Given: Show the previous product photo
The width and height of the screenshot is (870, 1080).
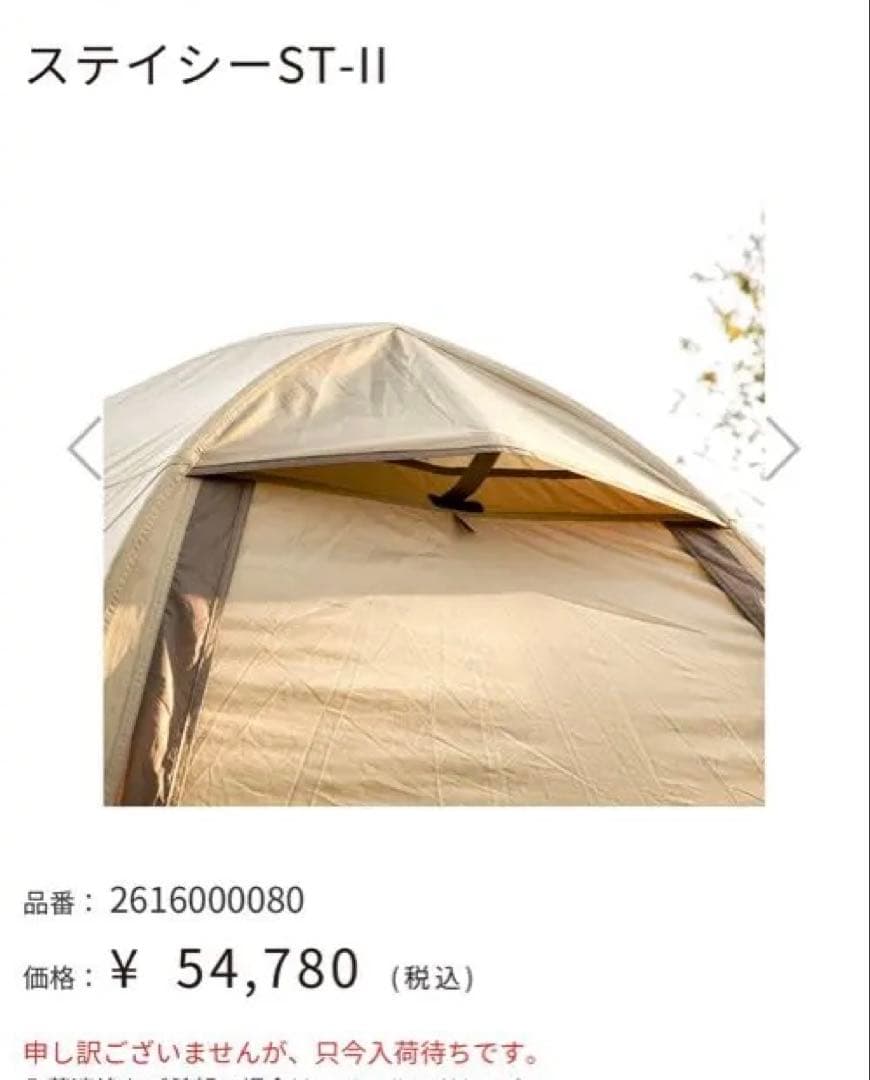Looking at the screenshot, I should tap(86, 449).
